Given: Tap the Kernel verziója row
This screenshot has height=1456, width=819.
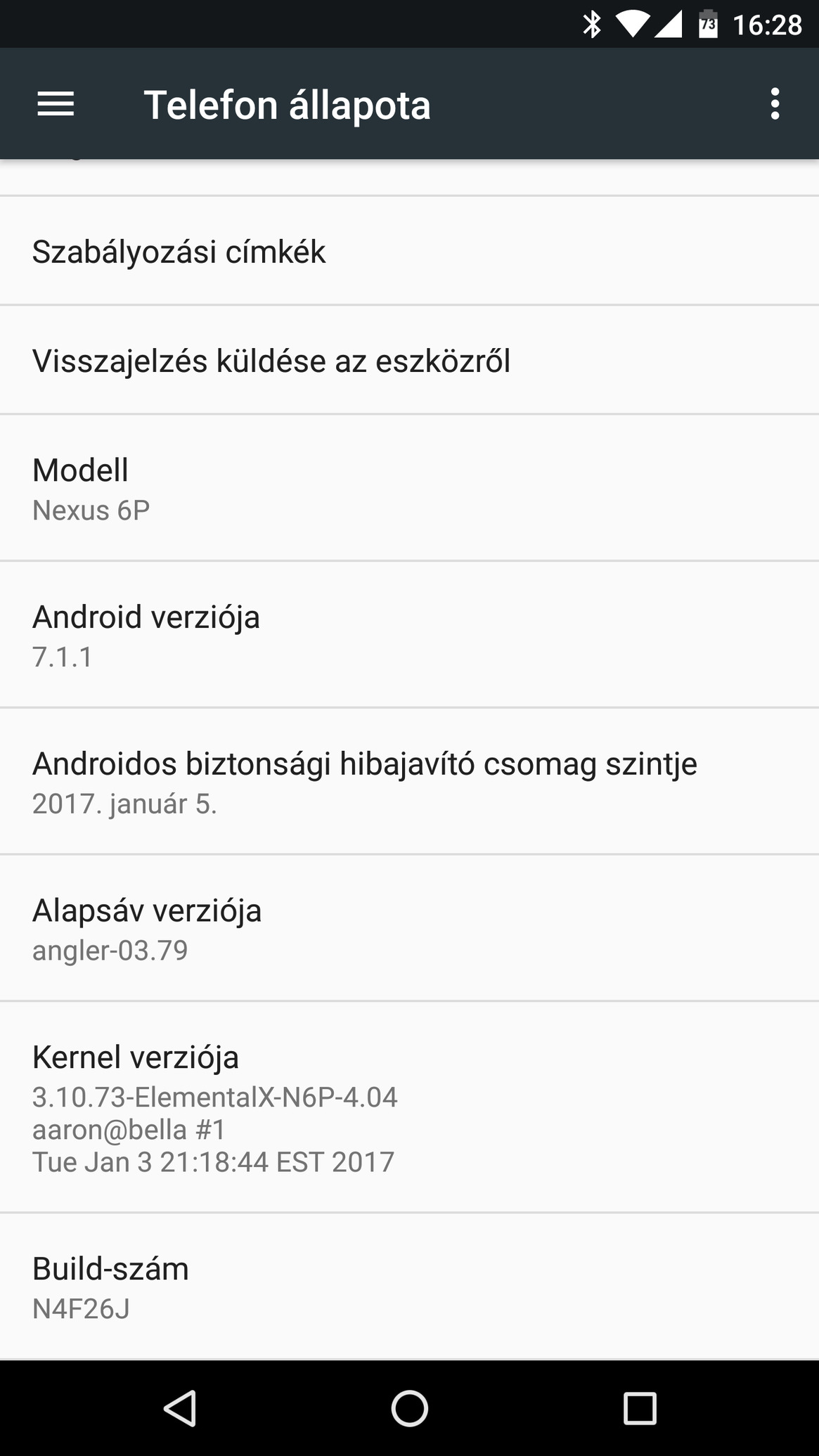Looking at the screenshot, I should [409, 1107].
